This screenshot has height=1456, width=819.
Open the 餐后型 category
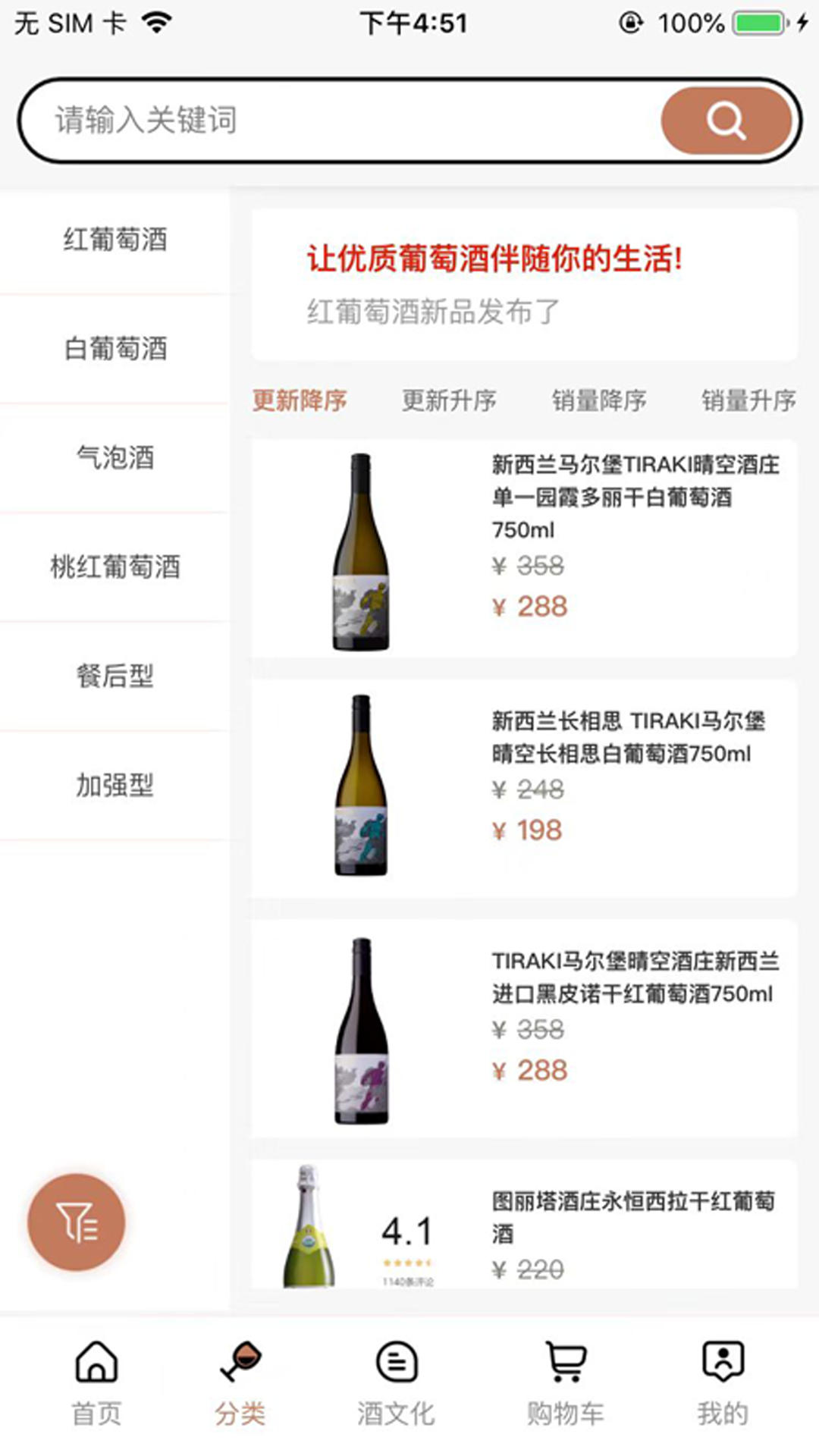(115, 676)
